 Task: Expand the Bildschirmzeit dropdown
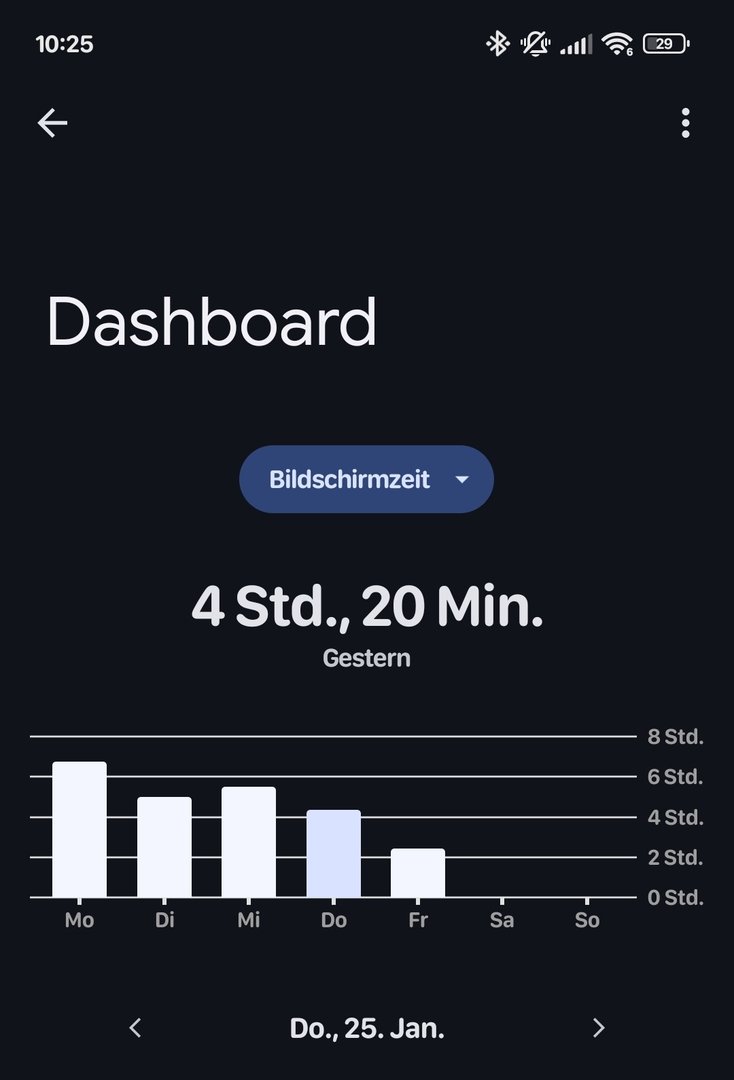point(366,479)
